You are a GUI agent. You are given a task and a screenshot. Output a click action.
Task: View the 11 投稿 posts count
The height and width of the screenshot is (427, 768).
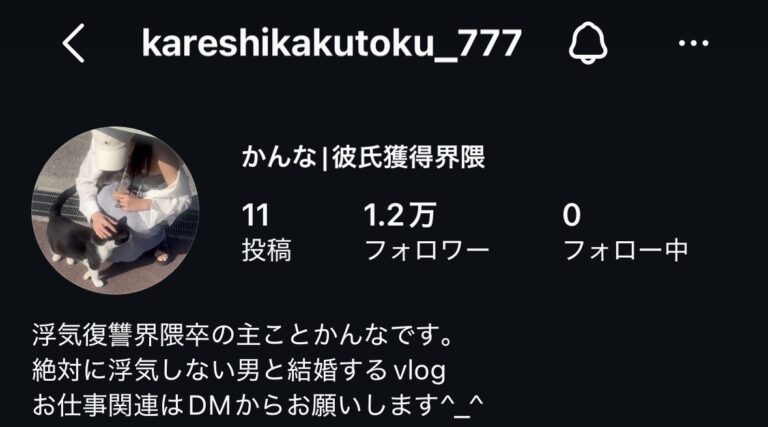(x=265, y=232)
